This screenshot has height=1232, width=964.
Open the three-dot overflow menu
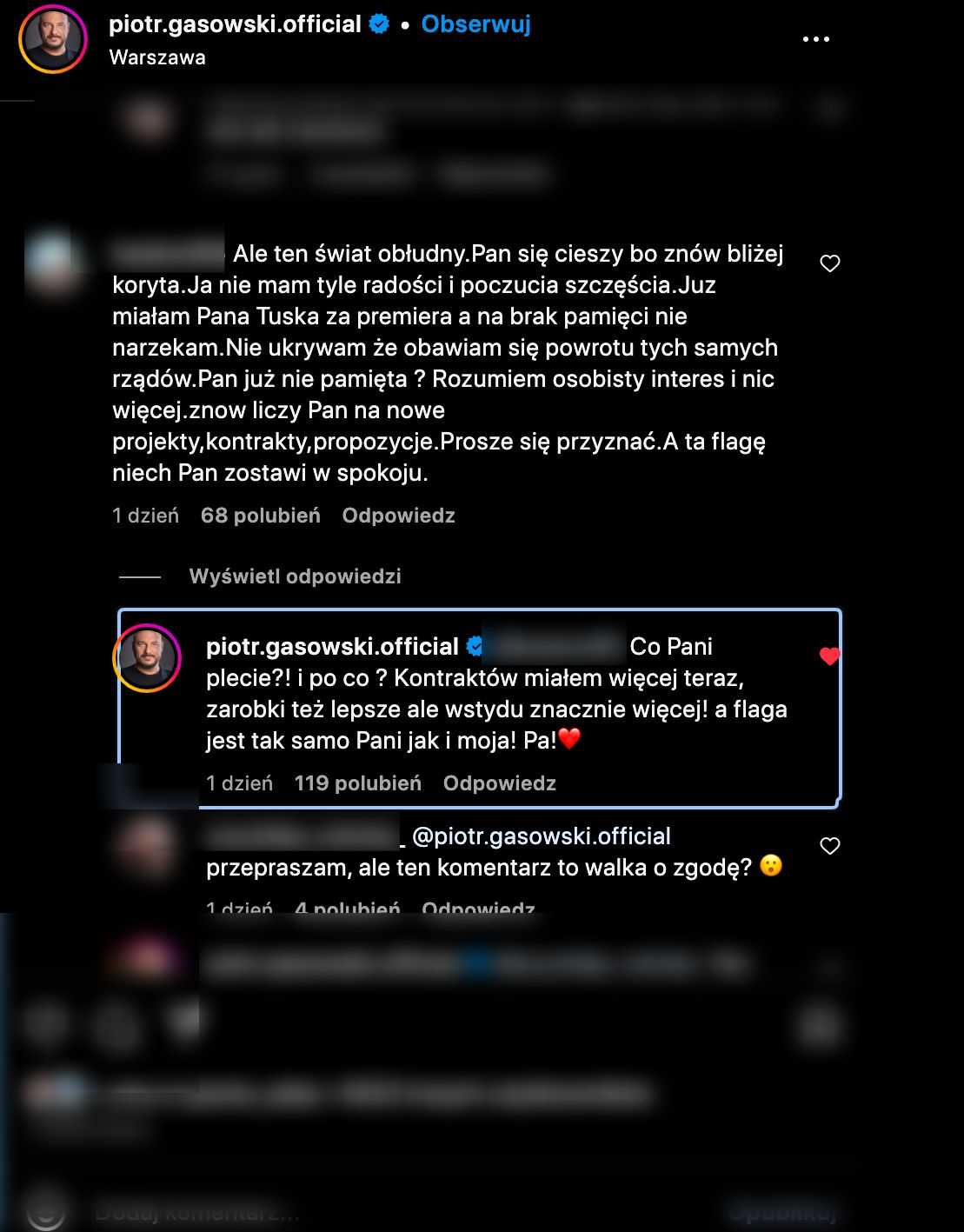[x=815, y=40]
